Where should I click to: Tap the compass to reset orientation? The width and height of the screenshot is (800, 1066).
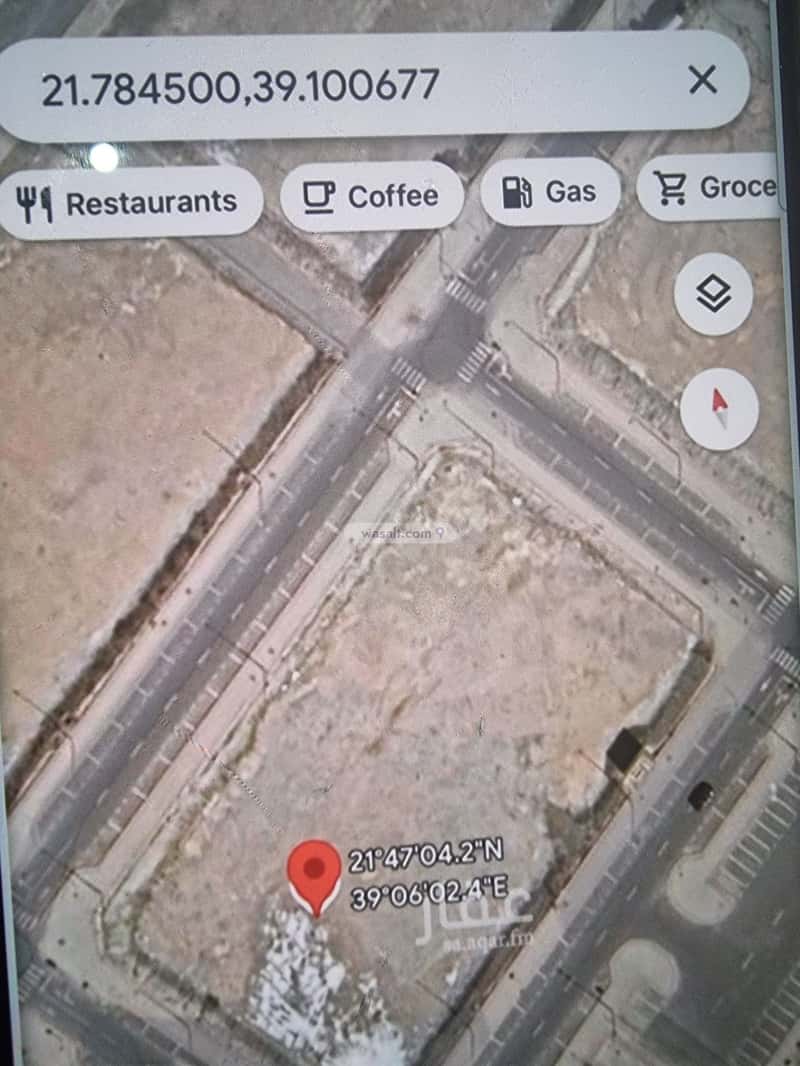[718, 408]
